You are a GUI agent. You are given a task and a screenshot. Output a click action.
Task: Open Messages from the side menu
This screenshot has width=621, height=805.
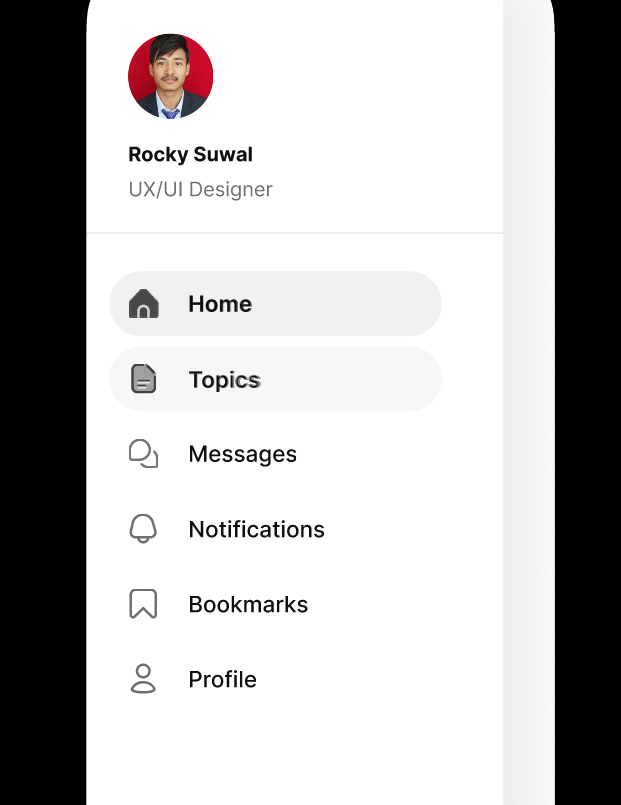click(x=242, y=454)
